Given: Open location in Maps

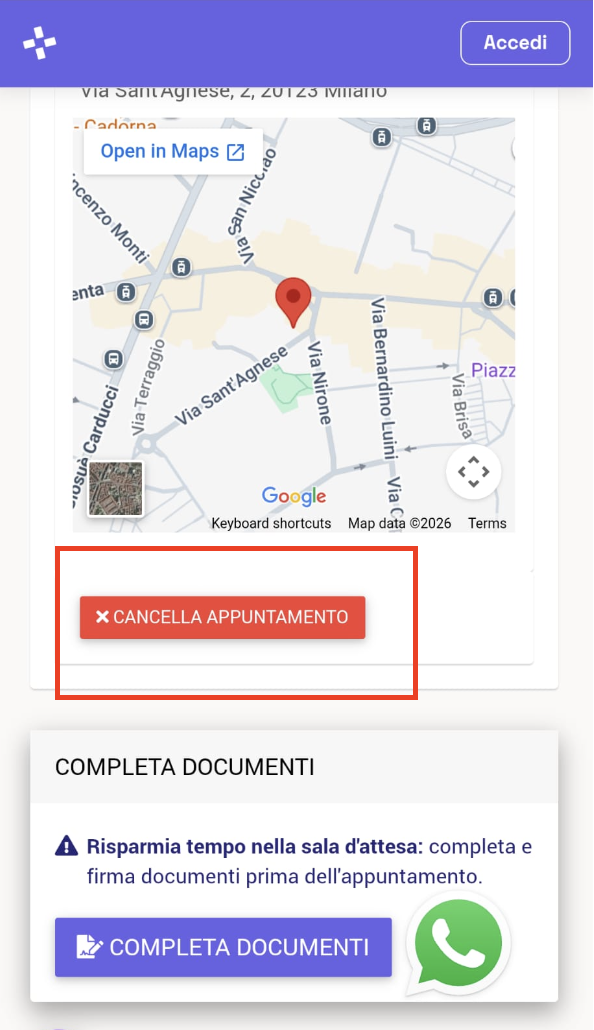Looking at the screenshot, I should pos(173,152).
